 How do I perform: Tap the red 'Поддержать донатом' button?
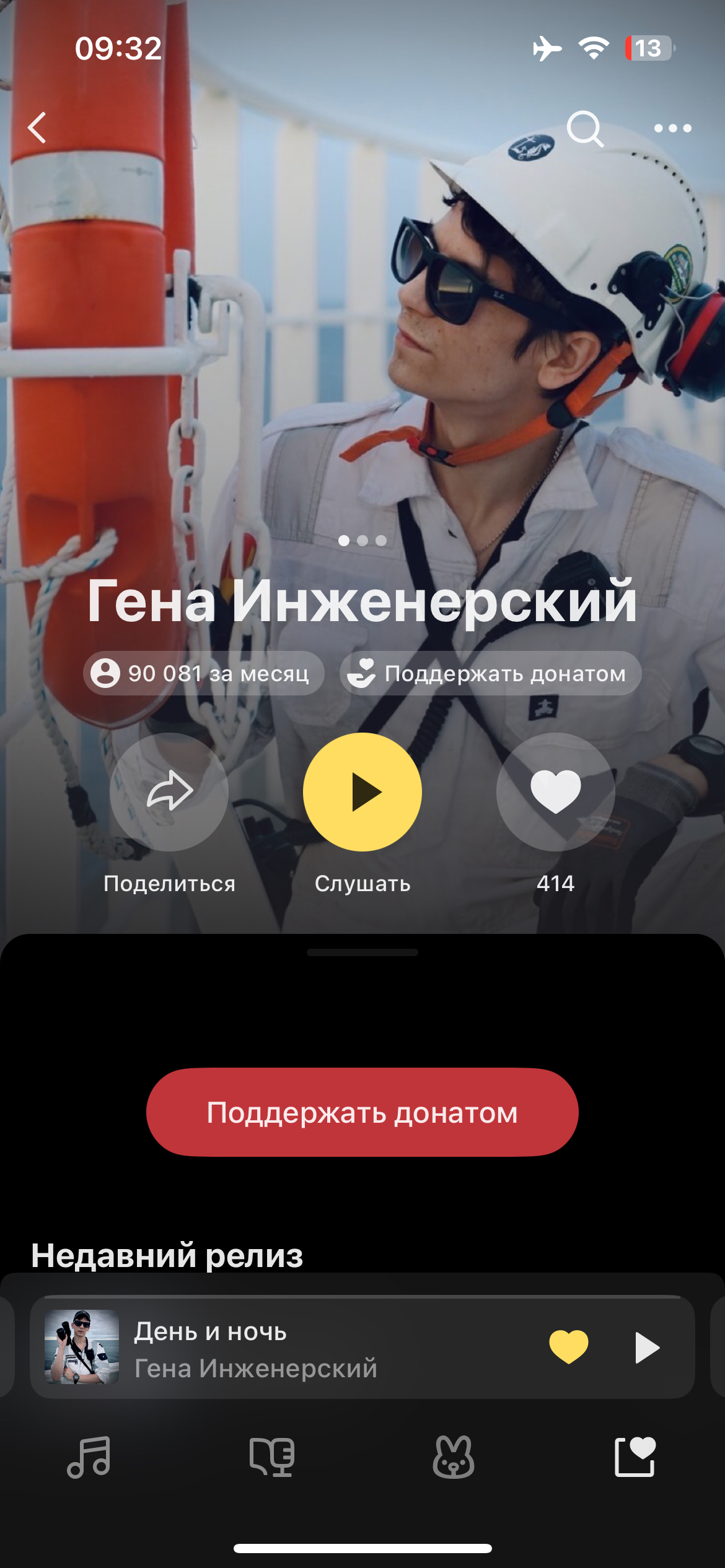coord(362,1112)
